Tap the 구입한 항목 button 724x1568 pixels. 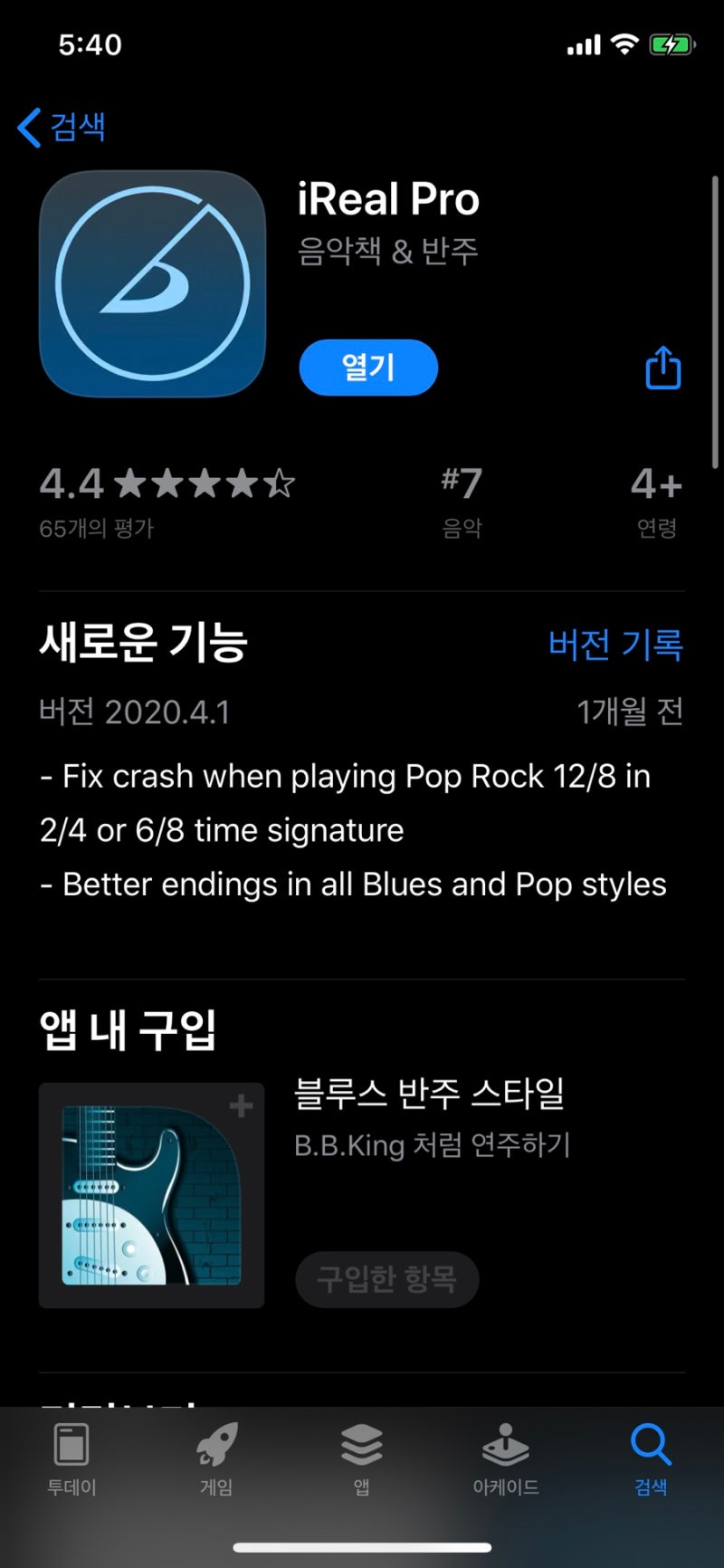[387, 1279]
